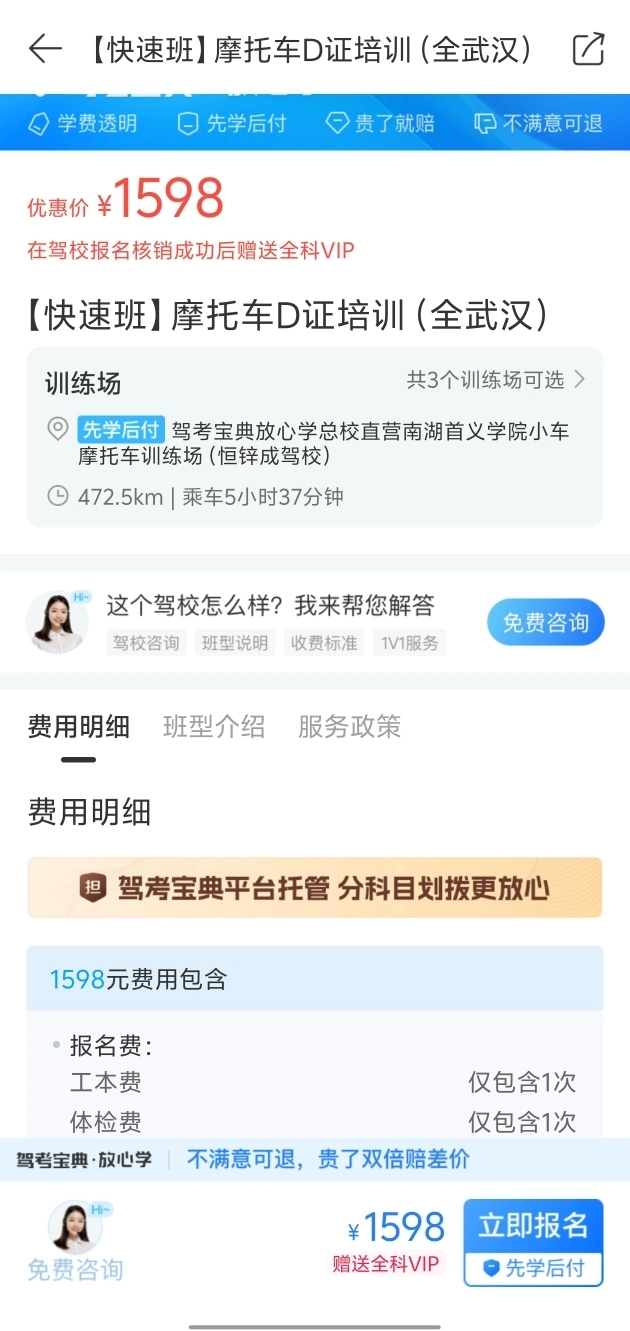Select the 收费标准 chip
630x1331 pixels.
(x=323, y=643)
